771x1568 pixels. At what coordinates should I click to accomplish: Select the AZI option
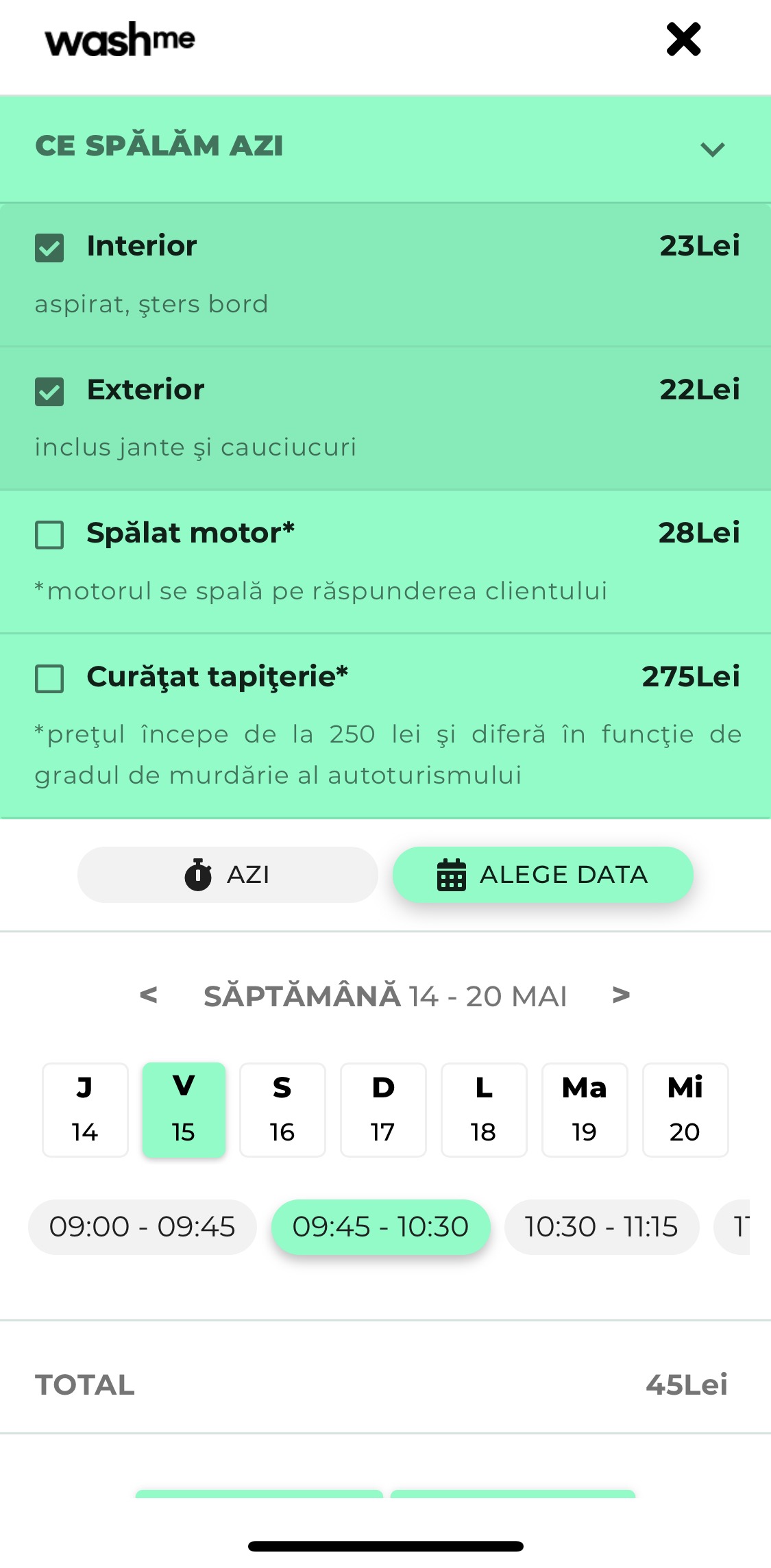(228, 875)
